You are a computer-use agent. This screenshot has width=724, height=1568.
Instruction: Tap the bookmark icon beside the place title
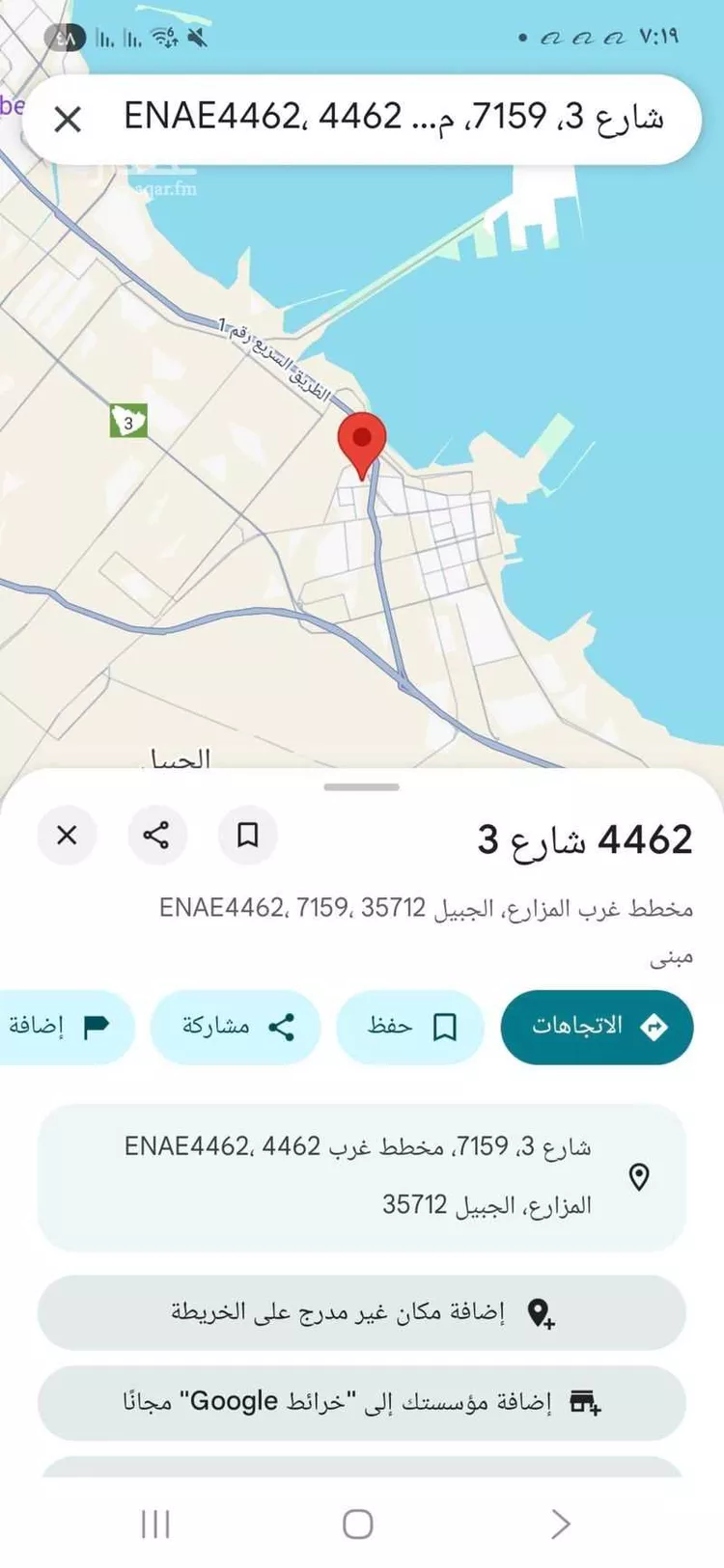(247, 835)
